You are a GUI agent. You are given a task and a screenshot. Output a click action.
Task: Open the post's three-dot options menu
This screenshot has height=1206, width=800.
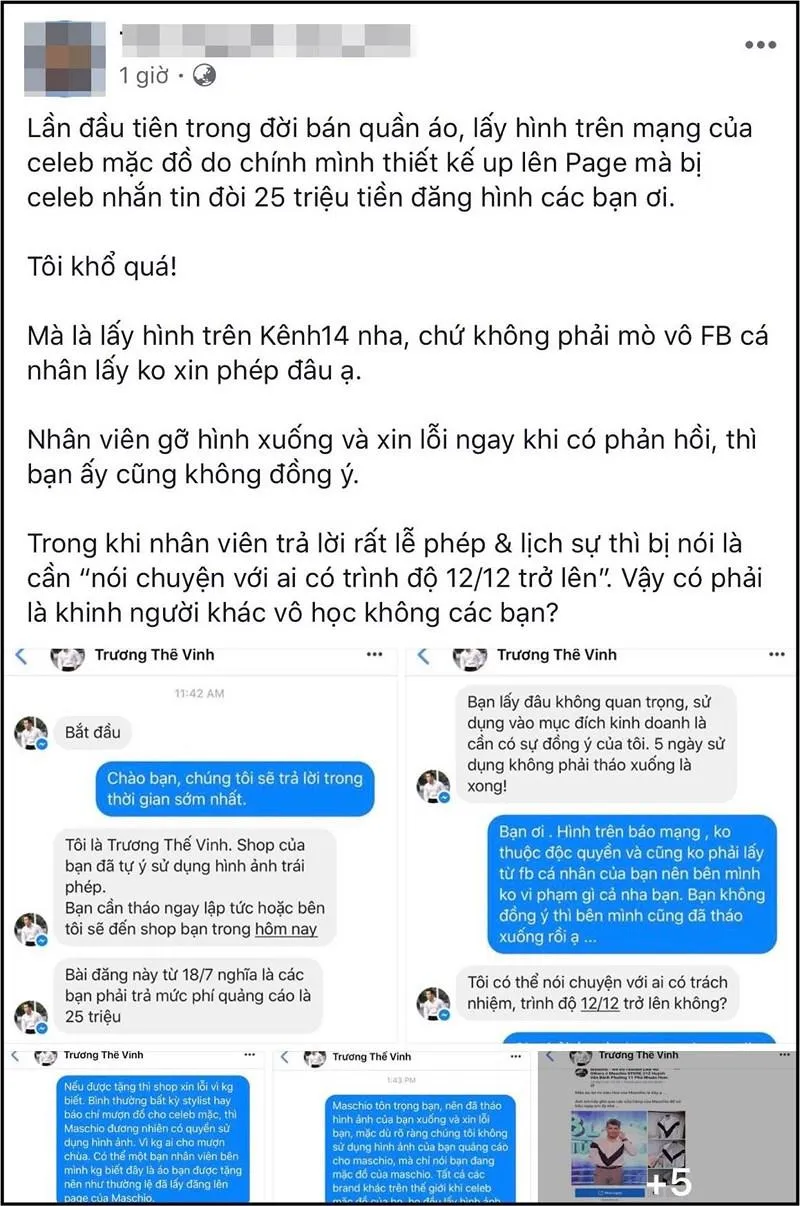pos(760,45)
